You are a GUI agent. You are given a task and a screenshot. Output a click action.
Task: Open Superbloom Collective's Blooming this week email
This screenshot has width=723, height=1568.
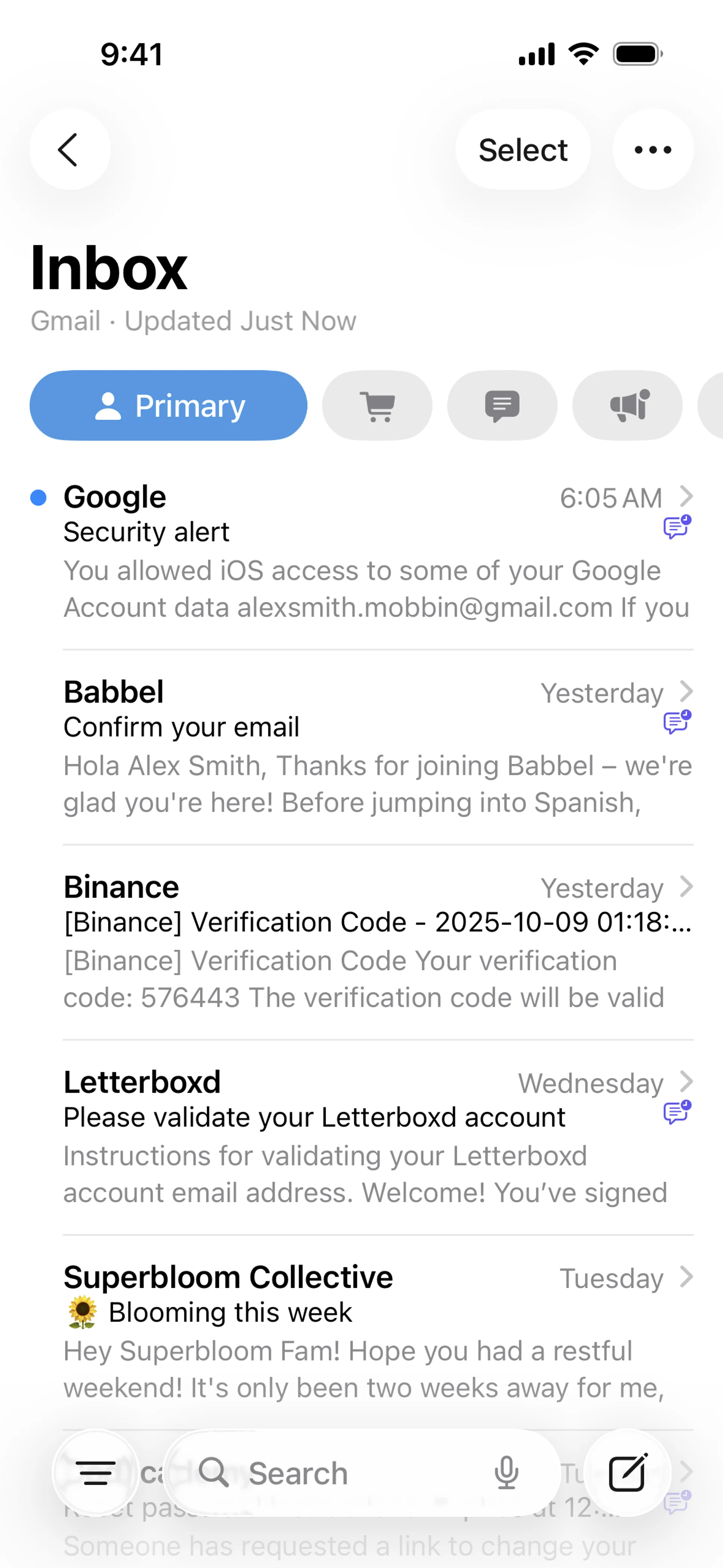pyautogui.click(x=365, y=1331)
